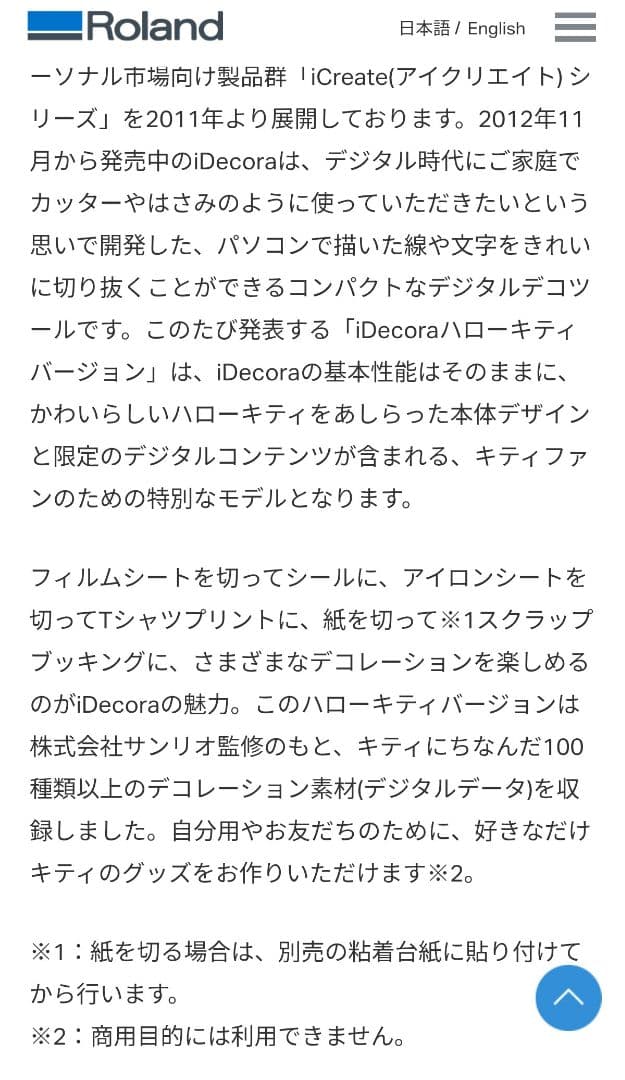Tap the scroll-to-top arrow button
The height and width of the screenshot is (1080, 625).
(x=568, y=997)
